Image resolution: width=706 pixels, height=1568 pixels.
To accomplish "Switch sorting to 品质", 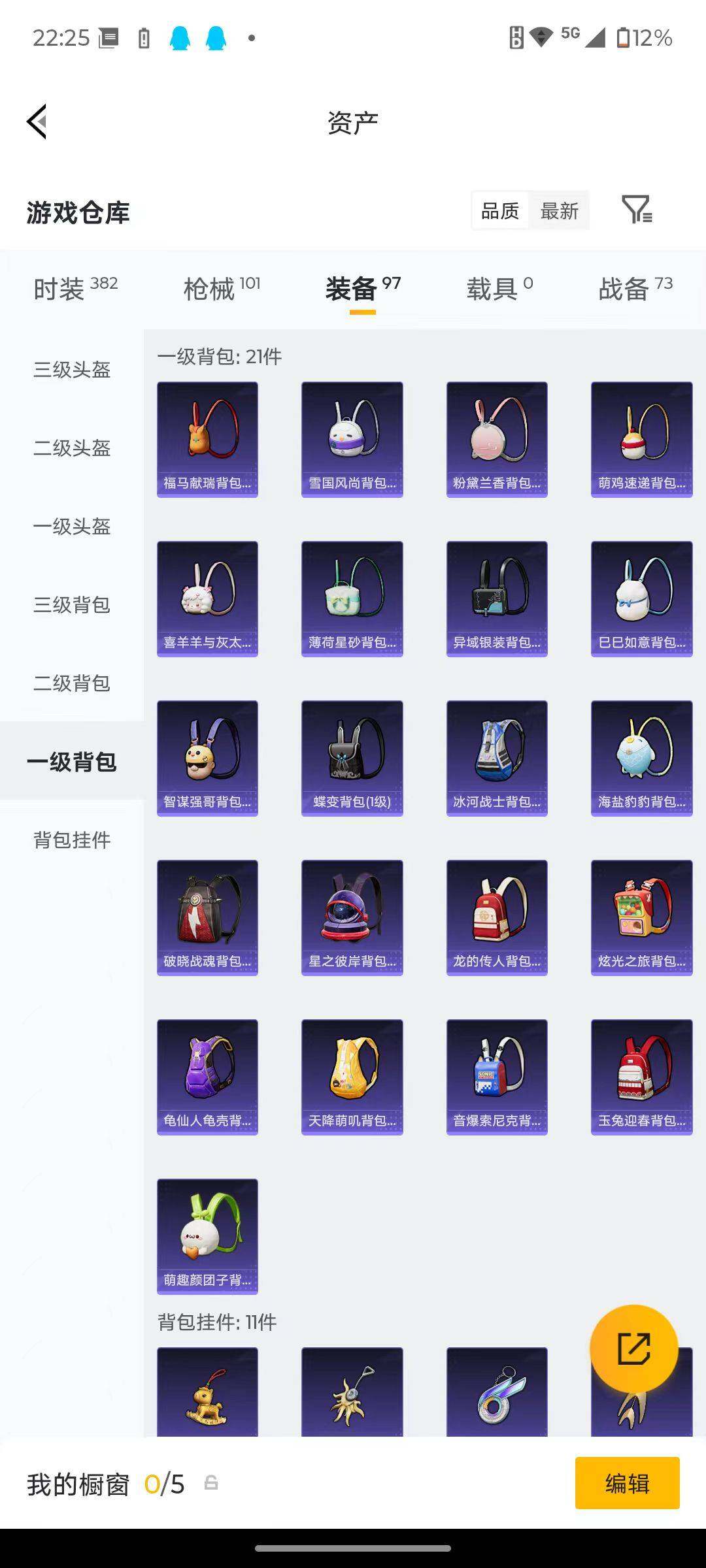I will [501, 210].
